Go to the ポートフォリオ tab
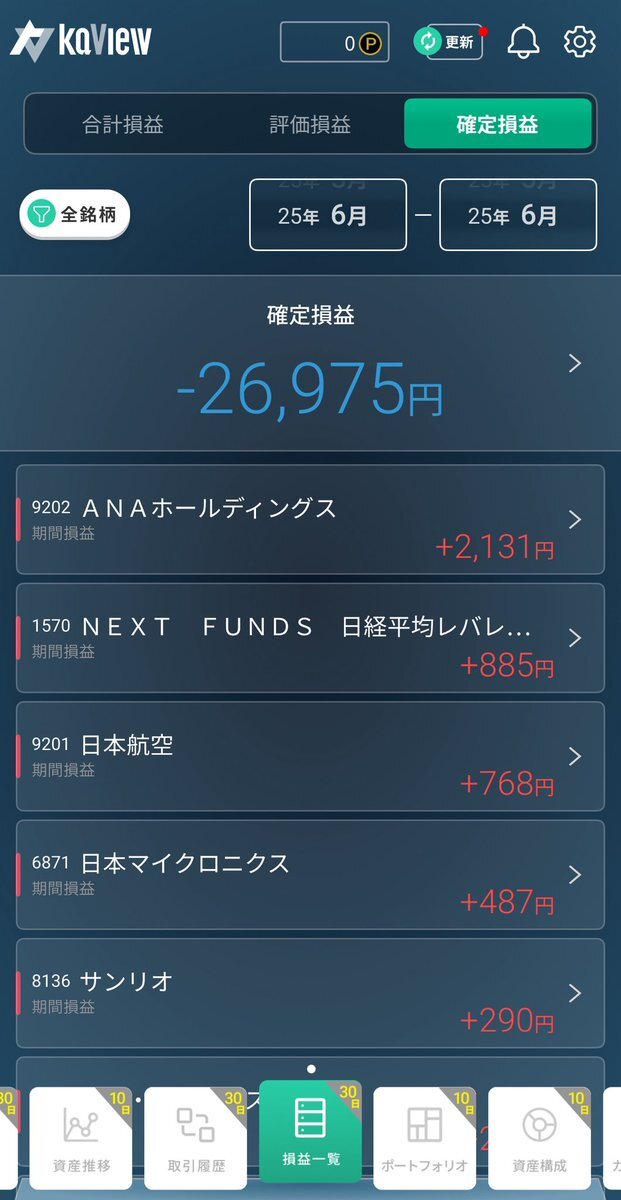This screenshot has height=1200, width=621. pyautogui.click(x=425, y=1136)
